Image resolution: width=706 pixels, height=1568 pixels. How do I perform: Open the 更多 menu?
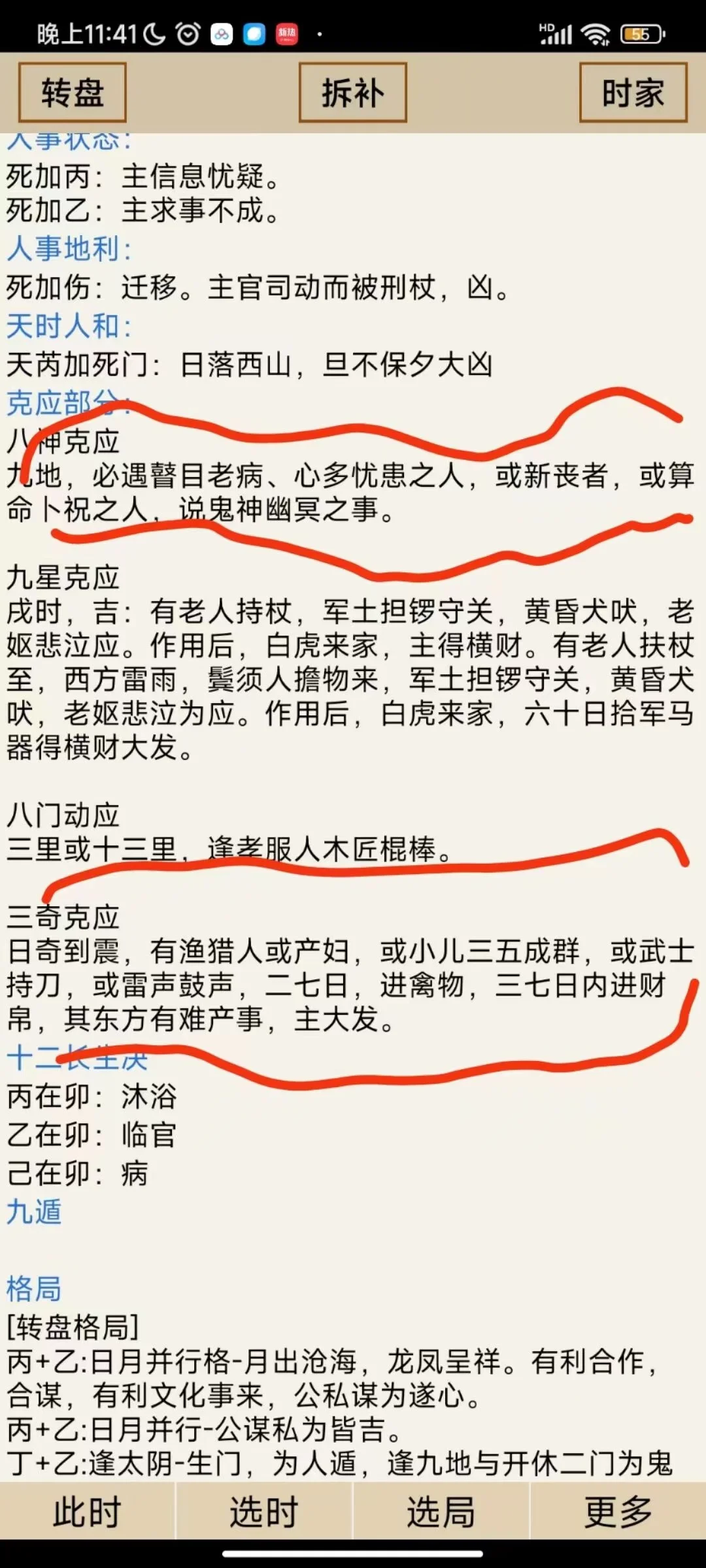point(618,1511)
